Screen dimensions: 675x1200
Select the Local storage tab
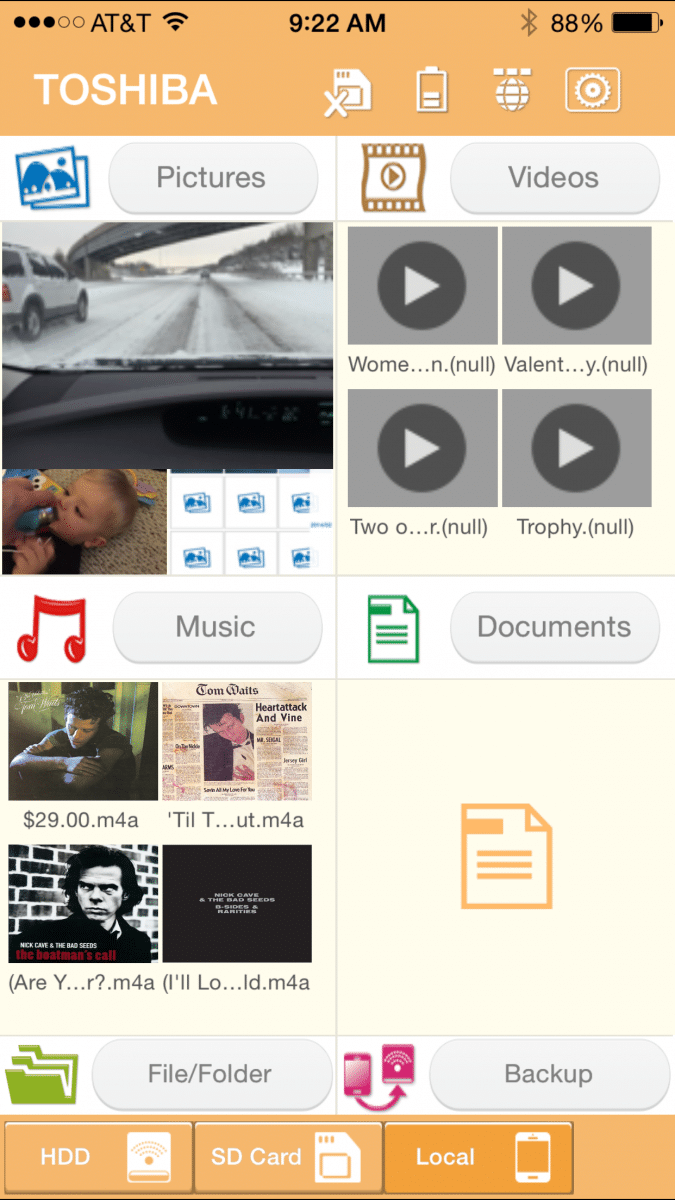(x=478, y=1157)
